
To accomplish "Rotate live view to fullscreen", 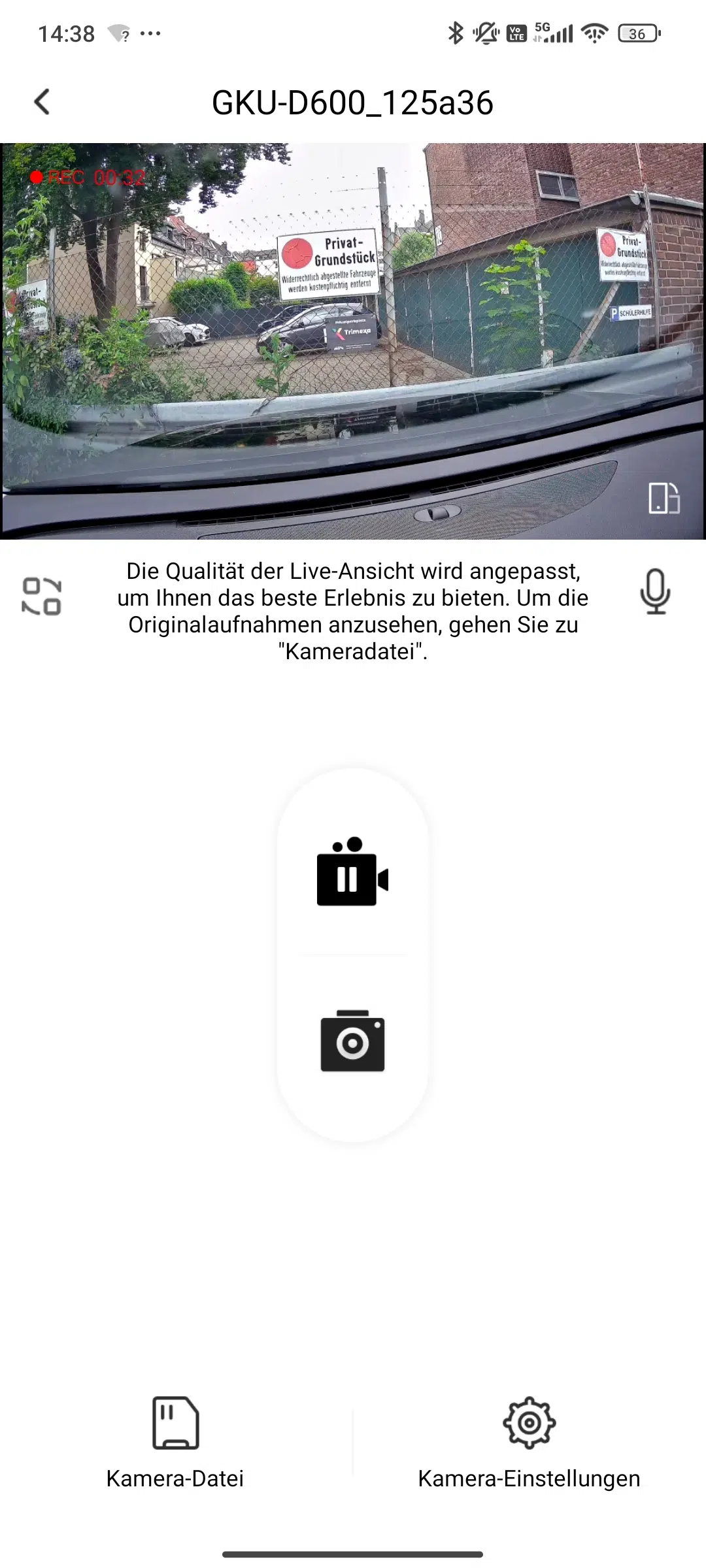I will click(x=664, y=498).
